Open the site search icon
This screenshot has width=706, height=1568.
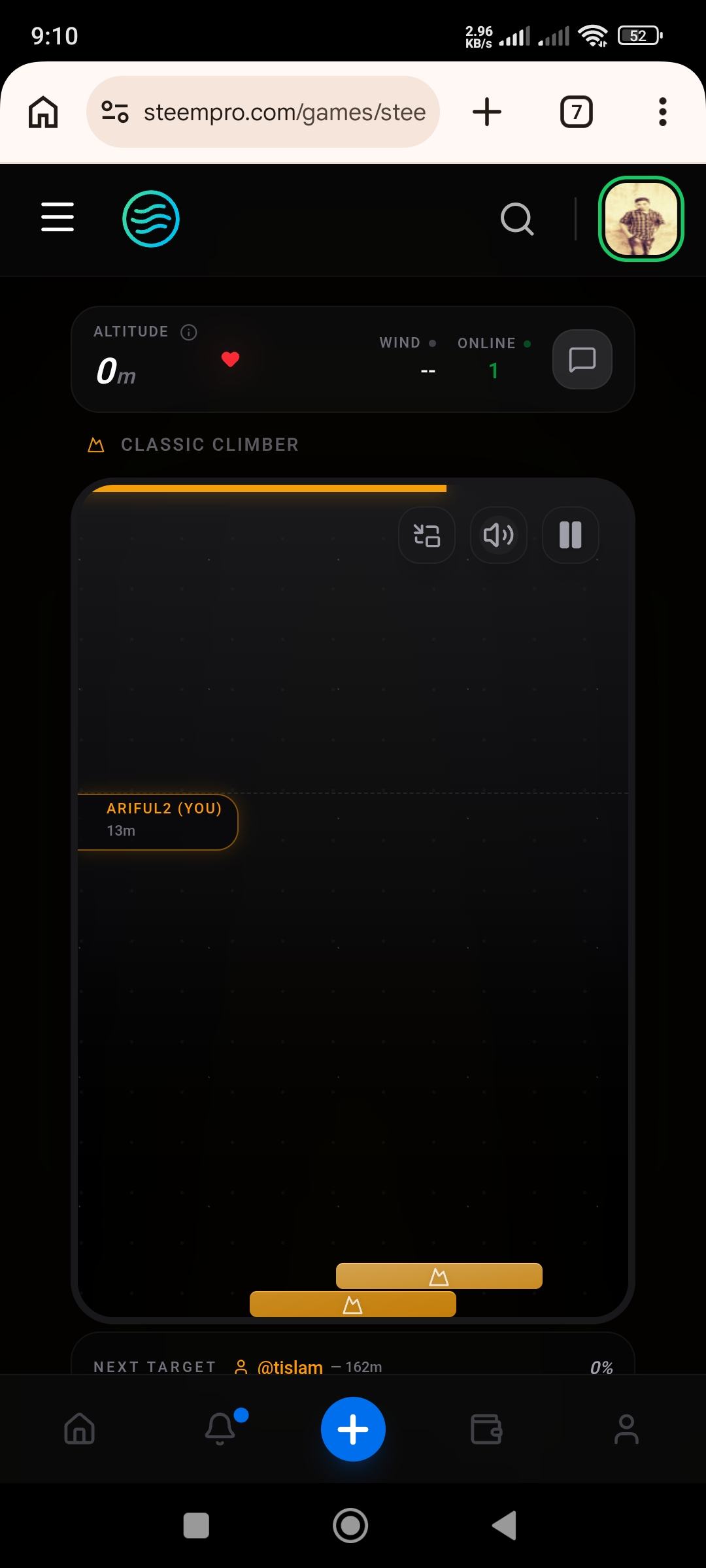(517, 219)
